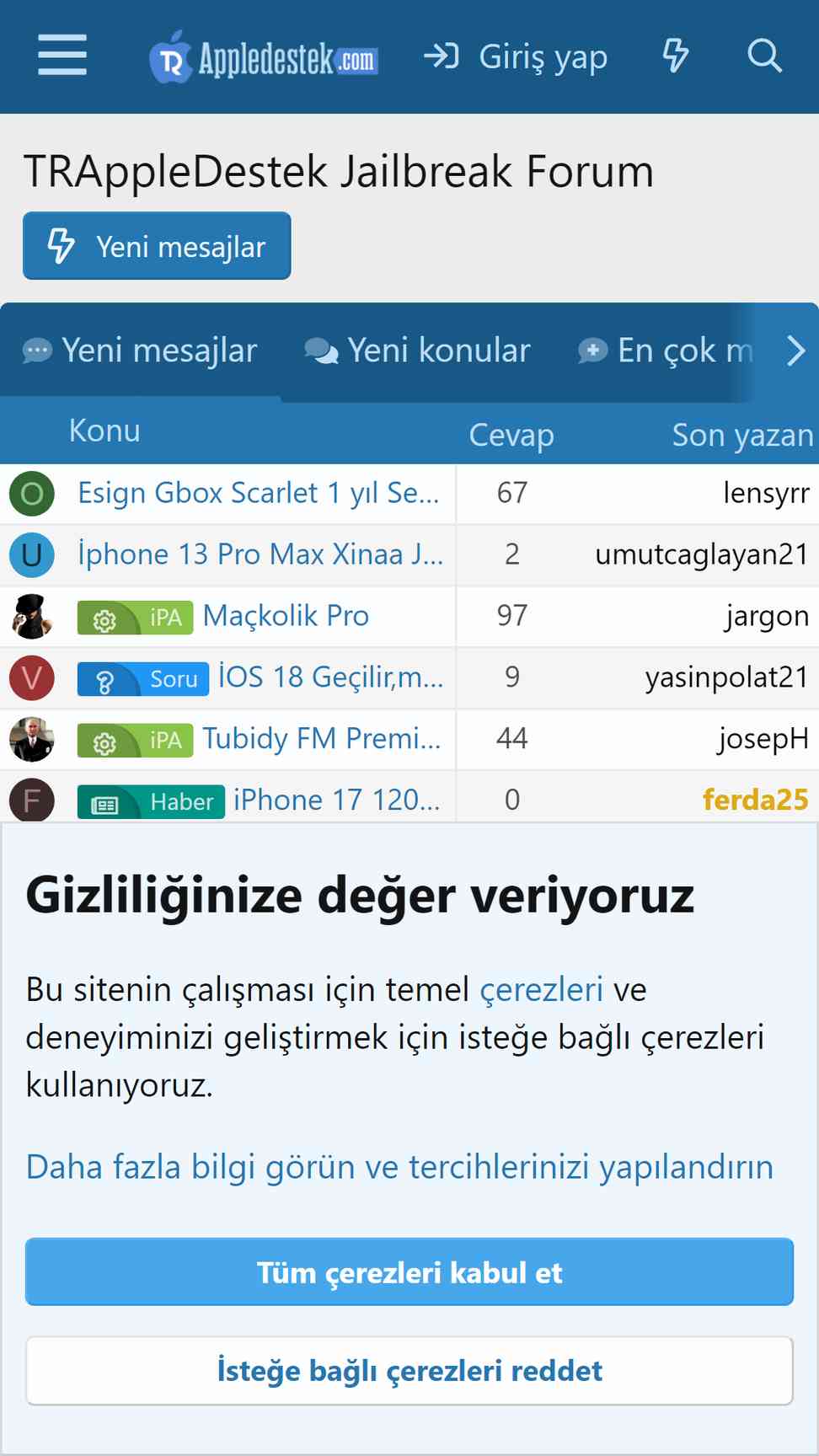Open the Maçkolik Pro thread

pos(286,616)
